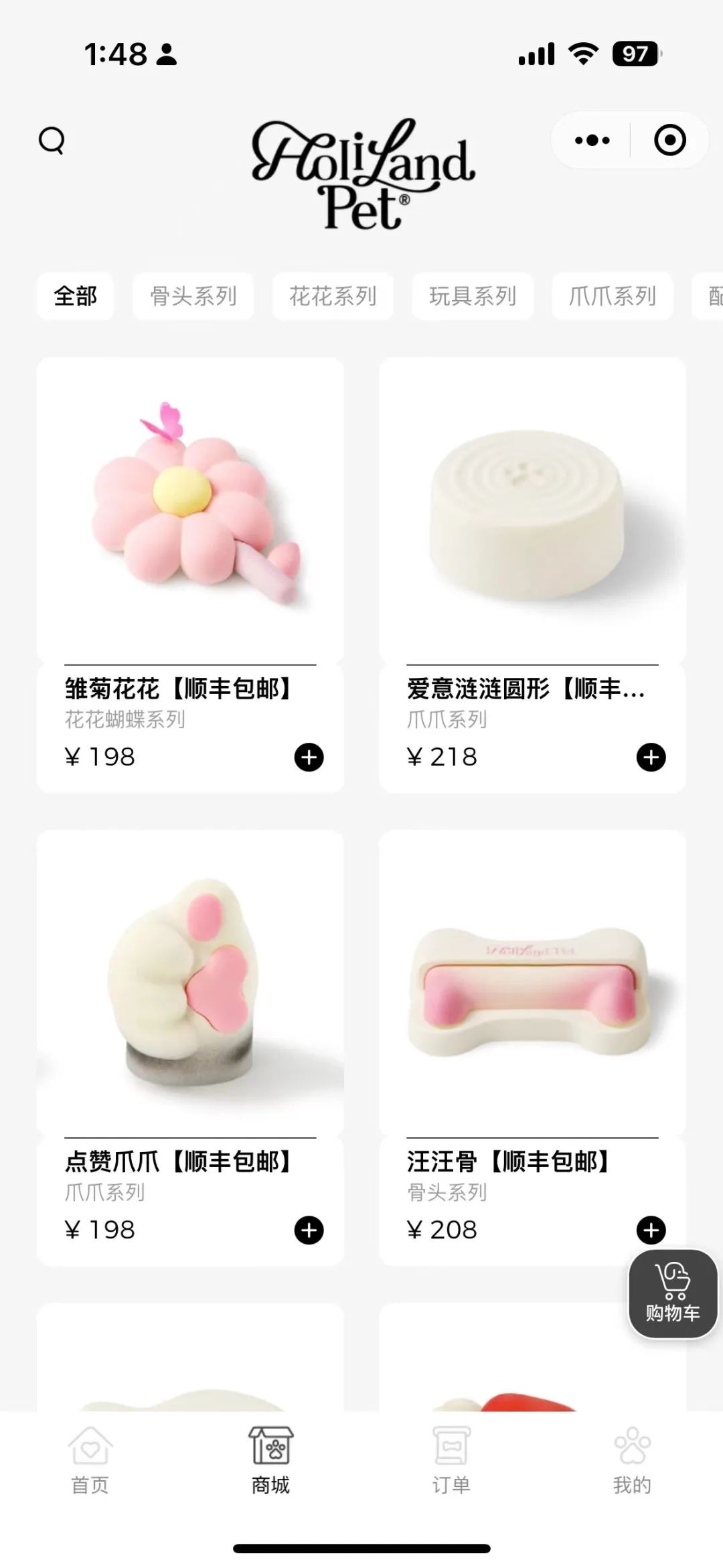Open the search icon
The image size is (723, 1568).
[x=52, y=141]
